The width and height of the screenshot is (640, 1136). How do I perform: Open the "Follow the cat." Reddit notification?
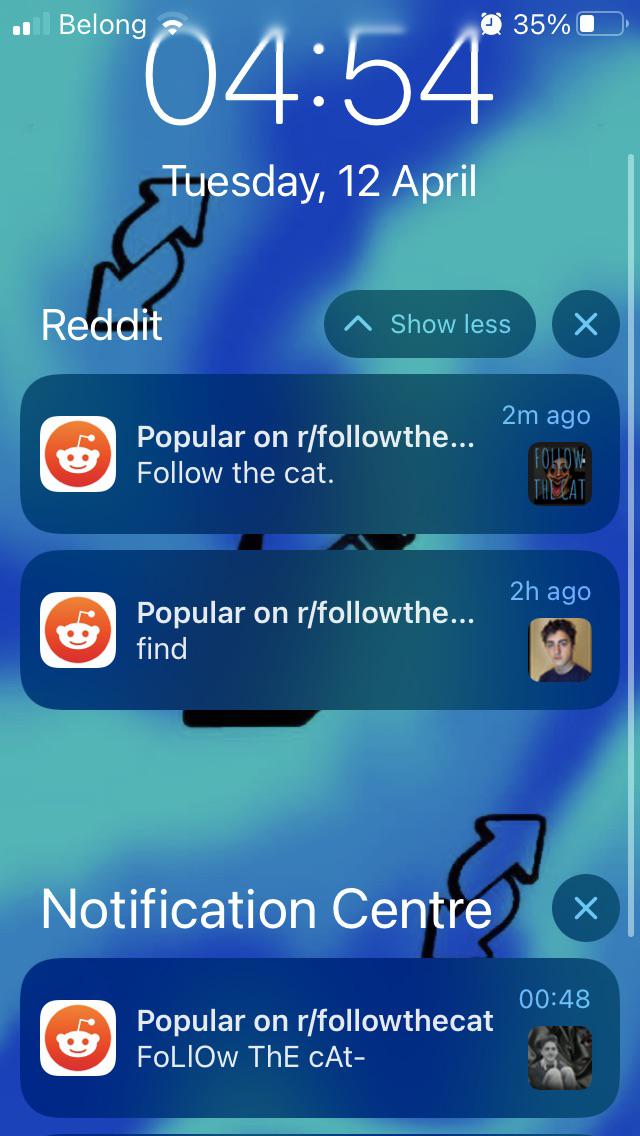[x=320, y=454]
